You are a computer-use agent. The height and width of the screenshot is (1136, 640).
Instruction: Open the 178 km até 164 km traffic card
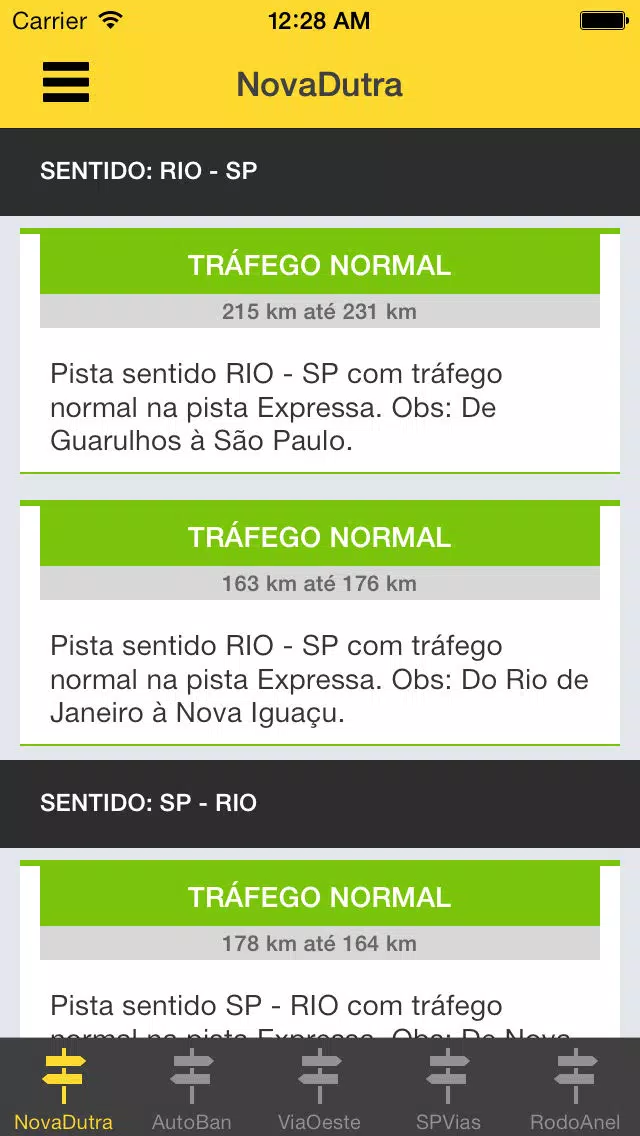pyautogui.click(x=320, y=949)
